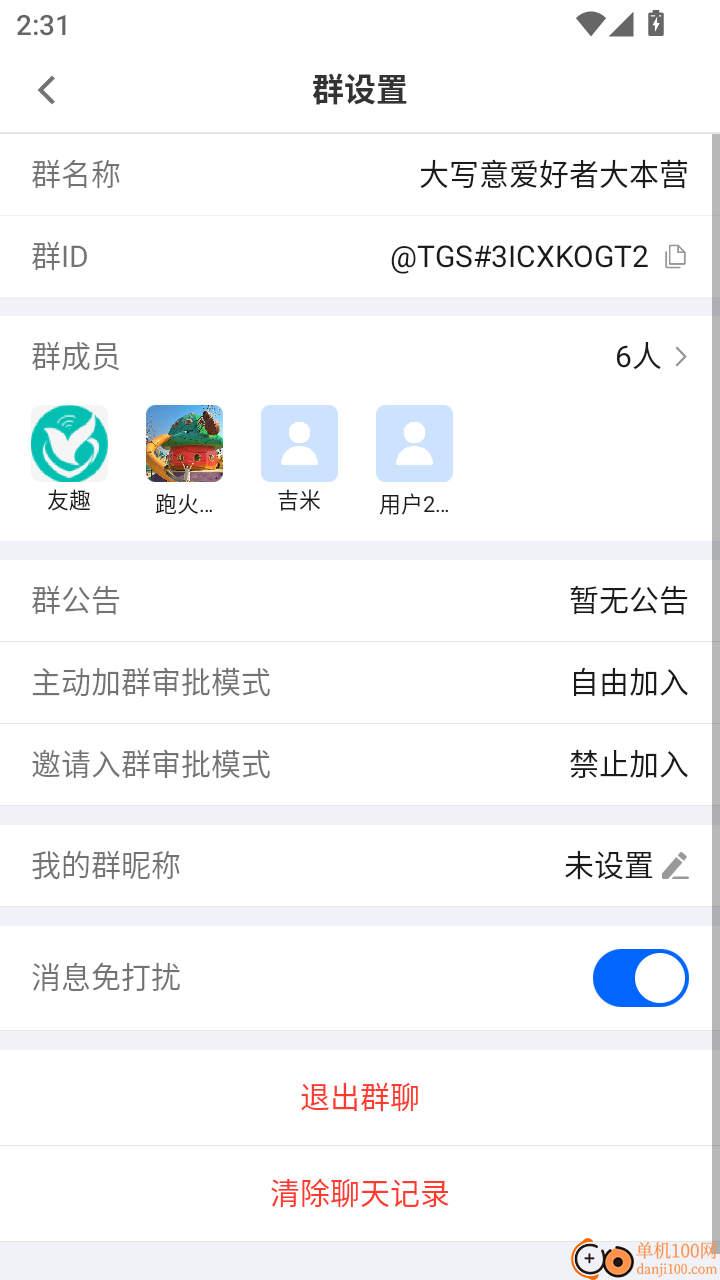This screenshot has width=720, height=1280.
Task: Edit the 群名称 group name row
Action: (360, 174)
